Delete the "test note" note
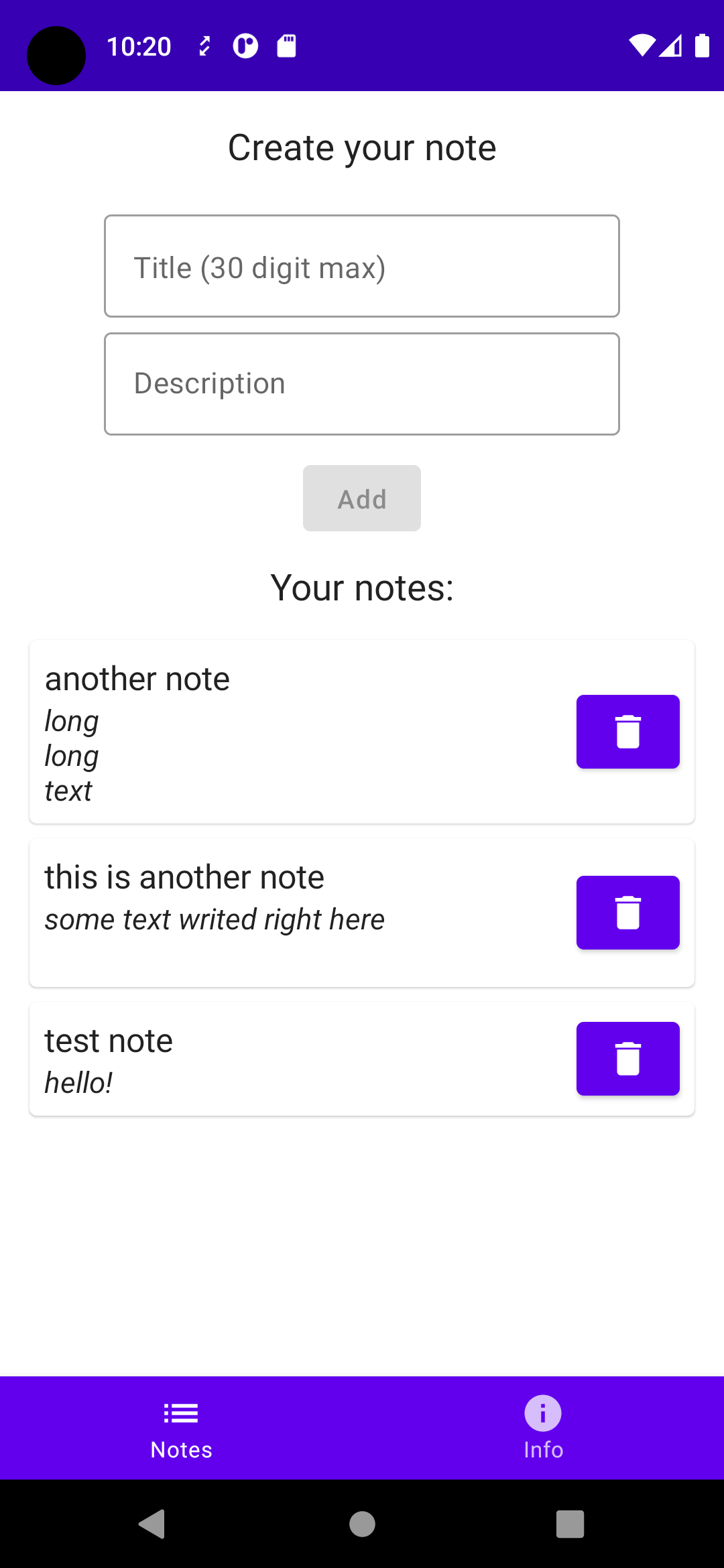This screenshot has width=724, height=1568. pos(628,1059)
